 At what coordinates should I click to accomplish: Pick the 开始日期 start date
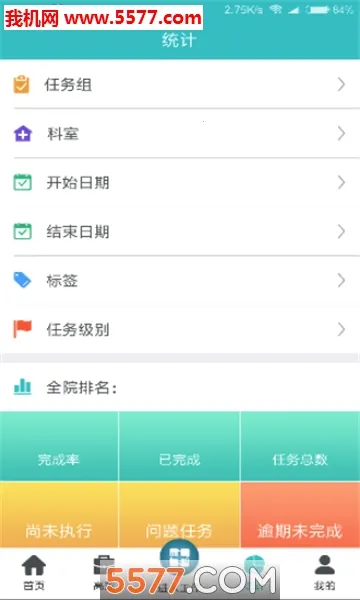pos(180,182)
